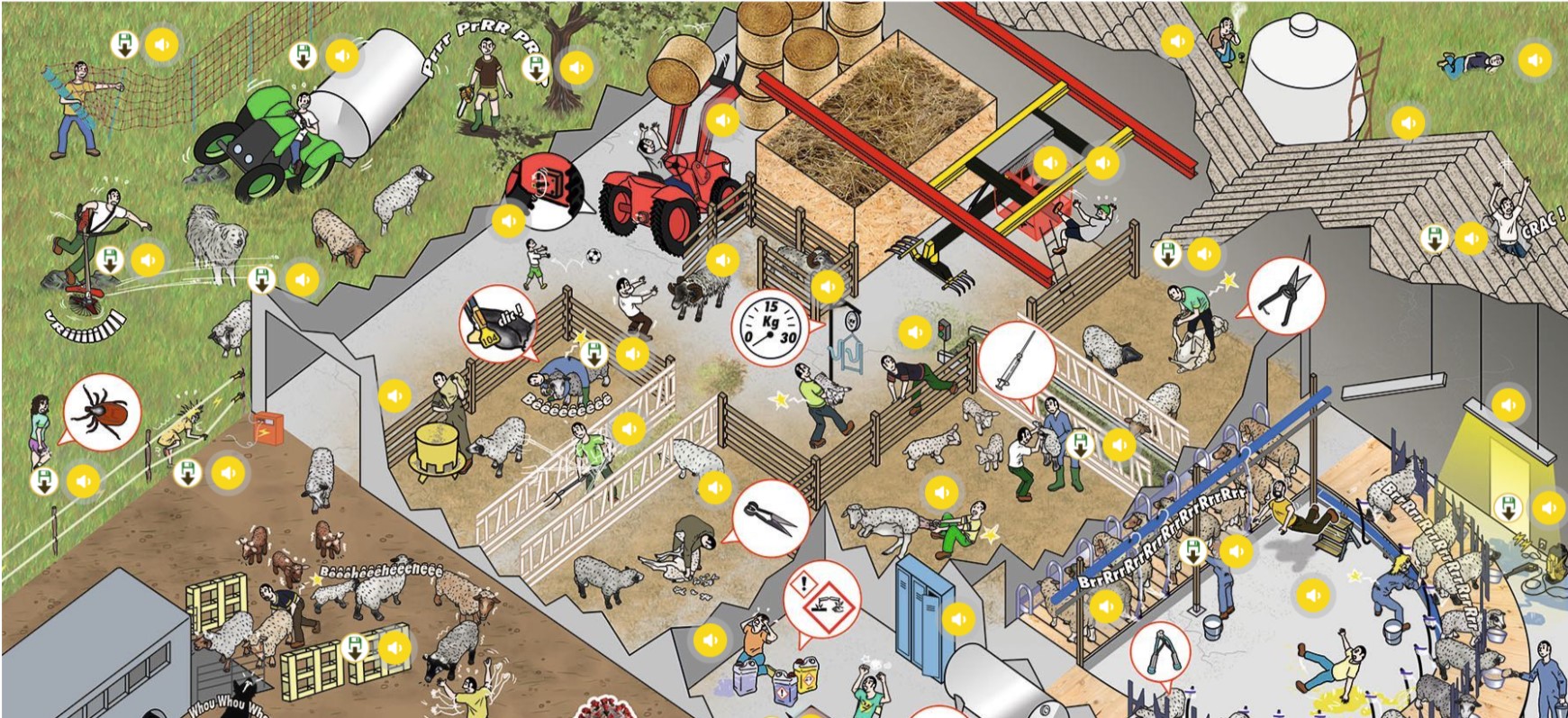Play audio for the man lying on the grass
Image resolution: width=1568 pixels, height=718 pixels.
coord(1534,59)
